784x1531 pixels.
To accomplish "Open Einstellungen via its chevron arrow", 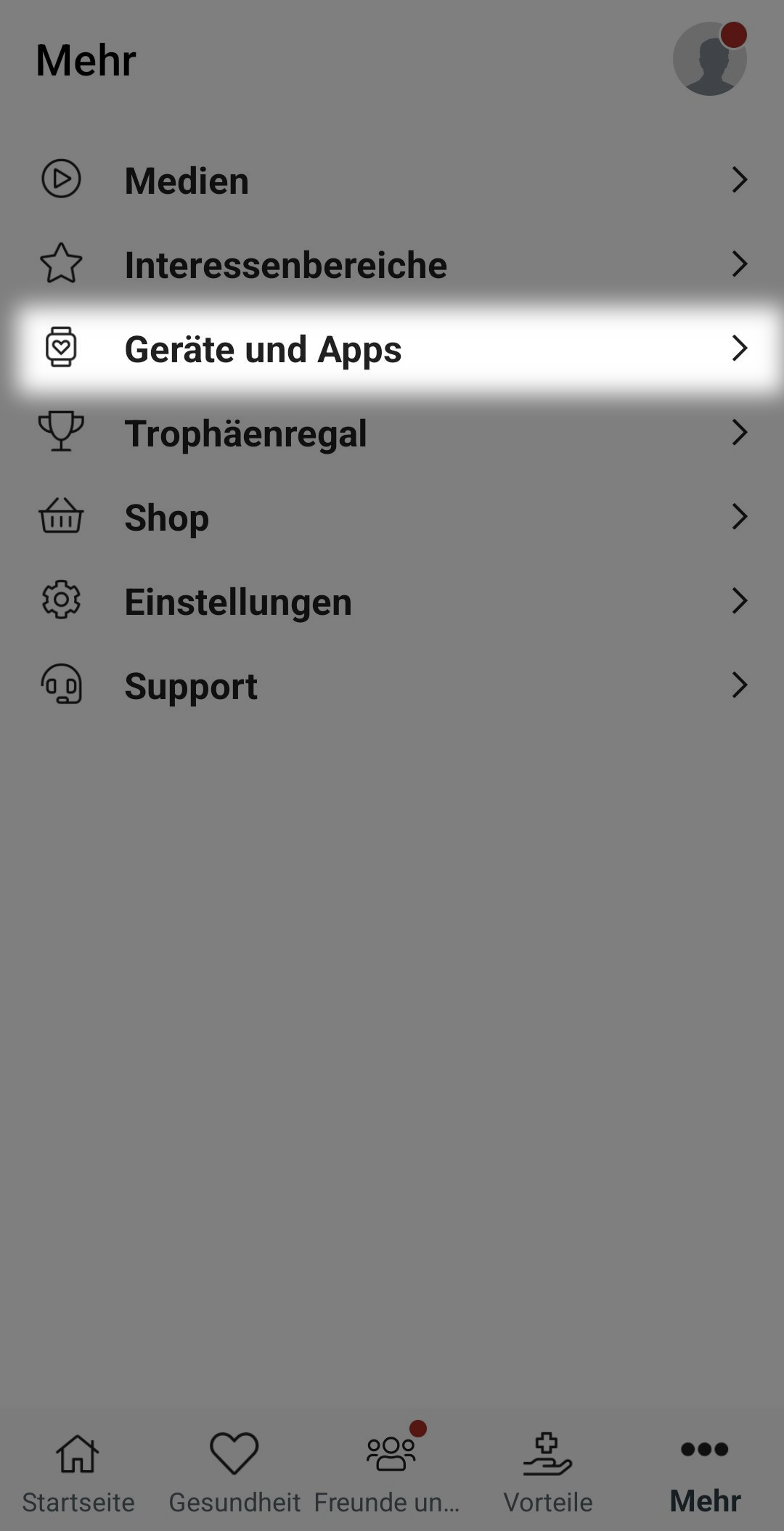I will pos(741,601).
